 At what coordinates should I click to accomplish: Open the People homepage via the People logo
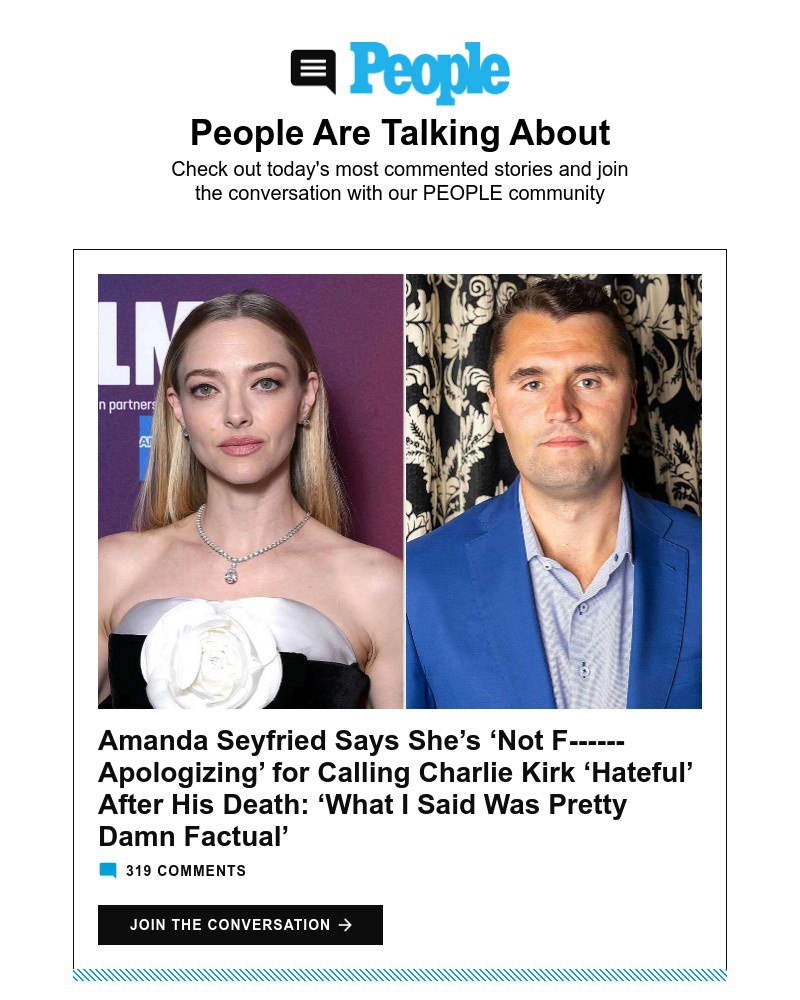428,70
